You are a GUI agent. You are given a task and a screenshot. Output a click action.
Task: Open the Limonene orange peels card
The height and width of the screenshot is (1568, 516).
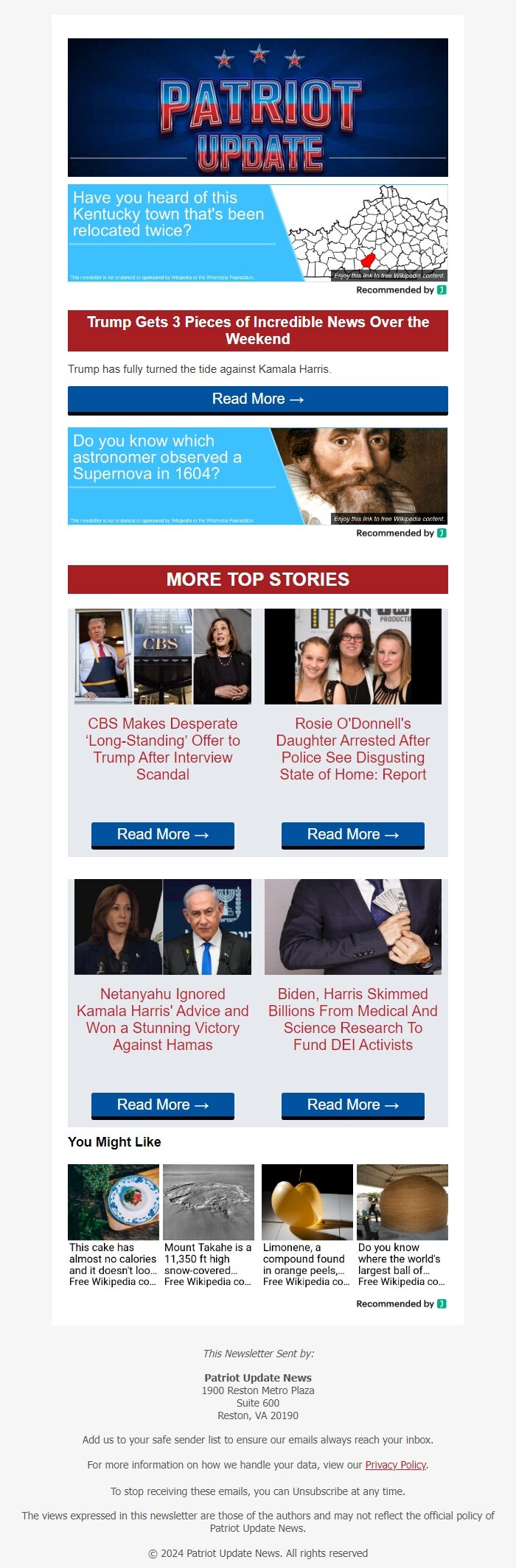click(307, 1225)
